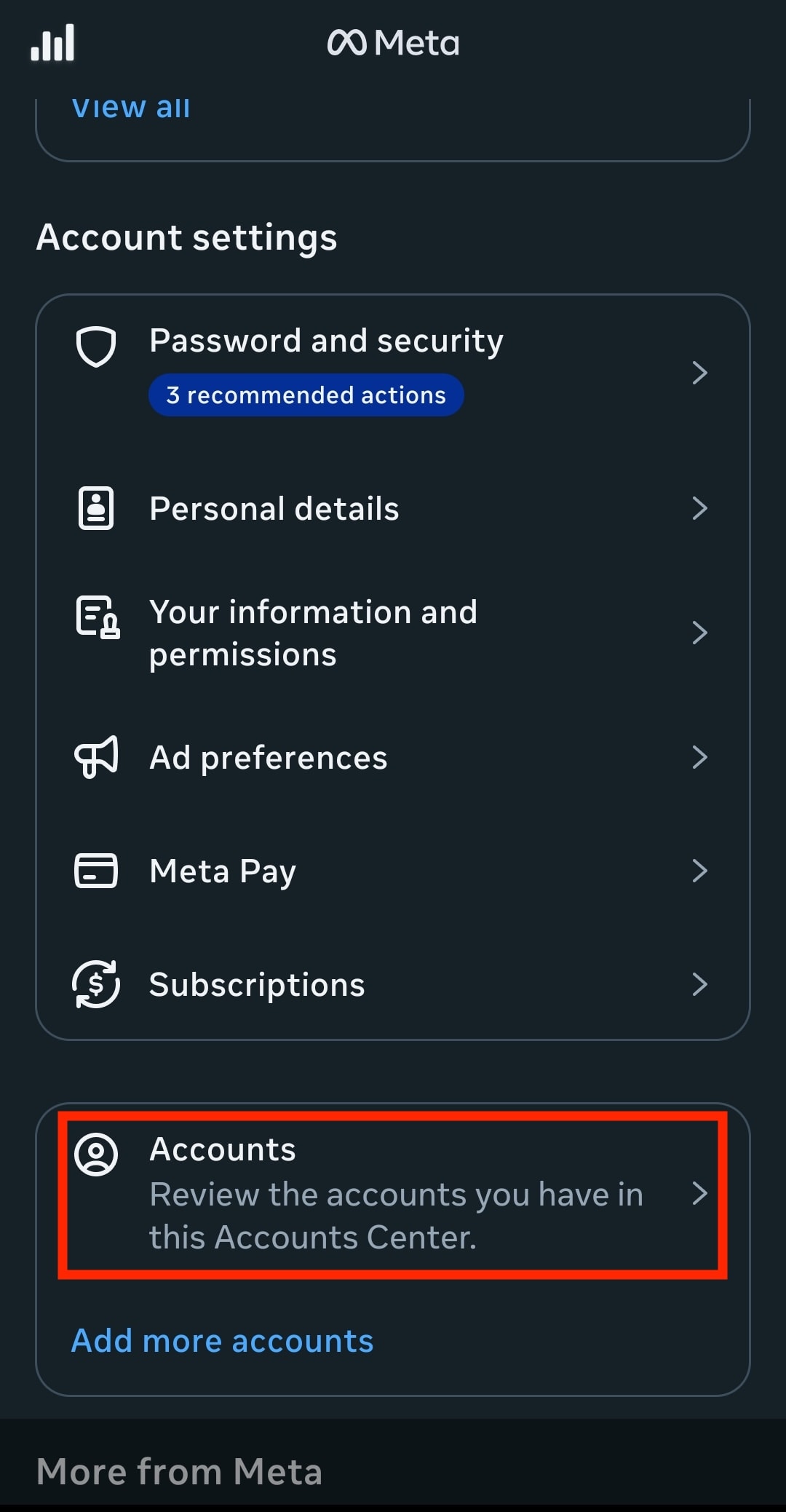786x1512 pixels.
Task: Expand the Ad preferences row chevron
Action: (x=700, y=757)
